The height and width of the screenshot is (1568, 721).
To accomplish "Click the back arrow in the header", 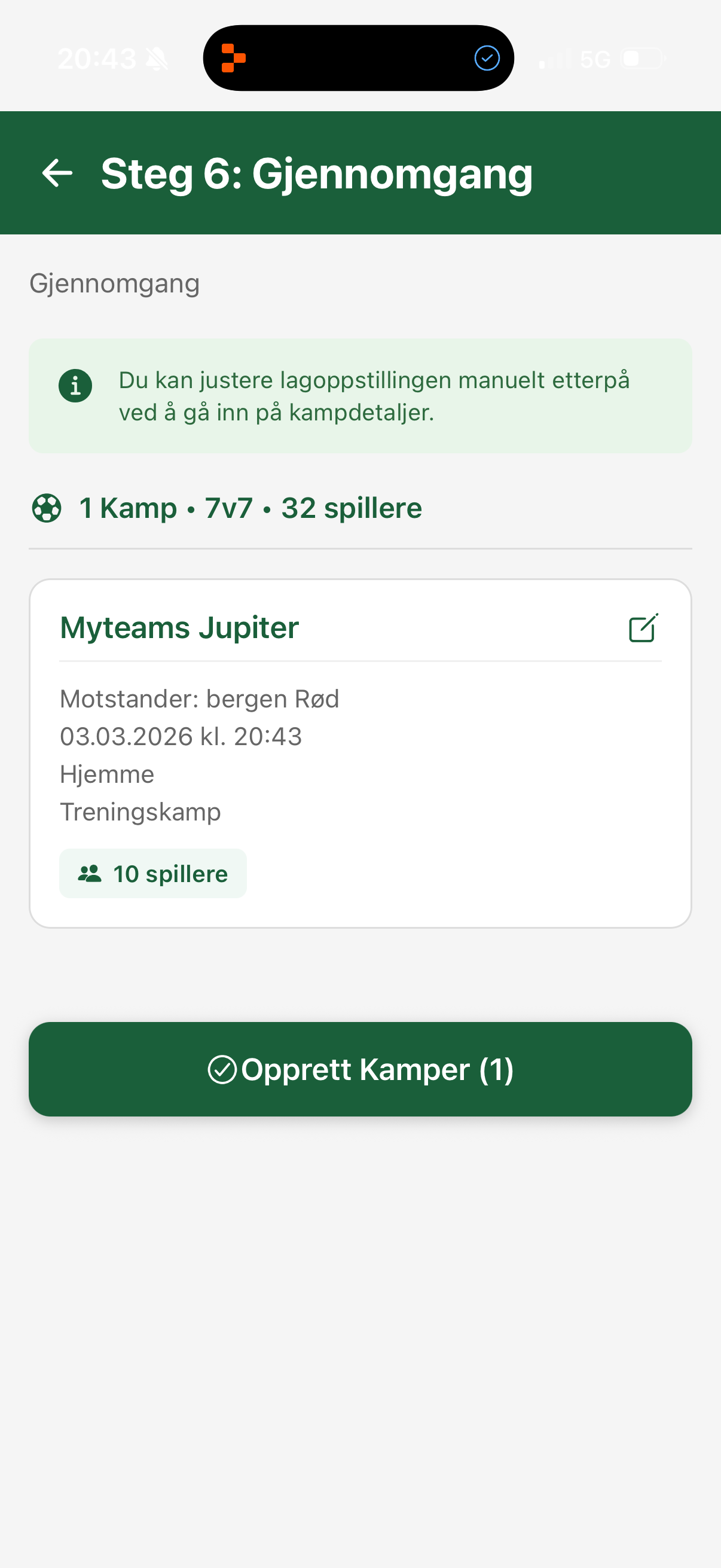I will (x=58, y=173).
